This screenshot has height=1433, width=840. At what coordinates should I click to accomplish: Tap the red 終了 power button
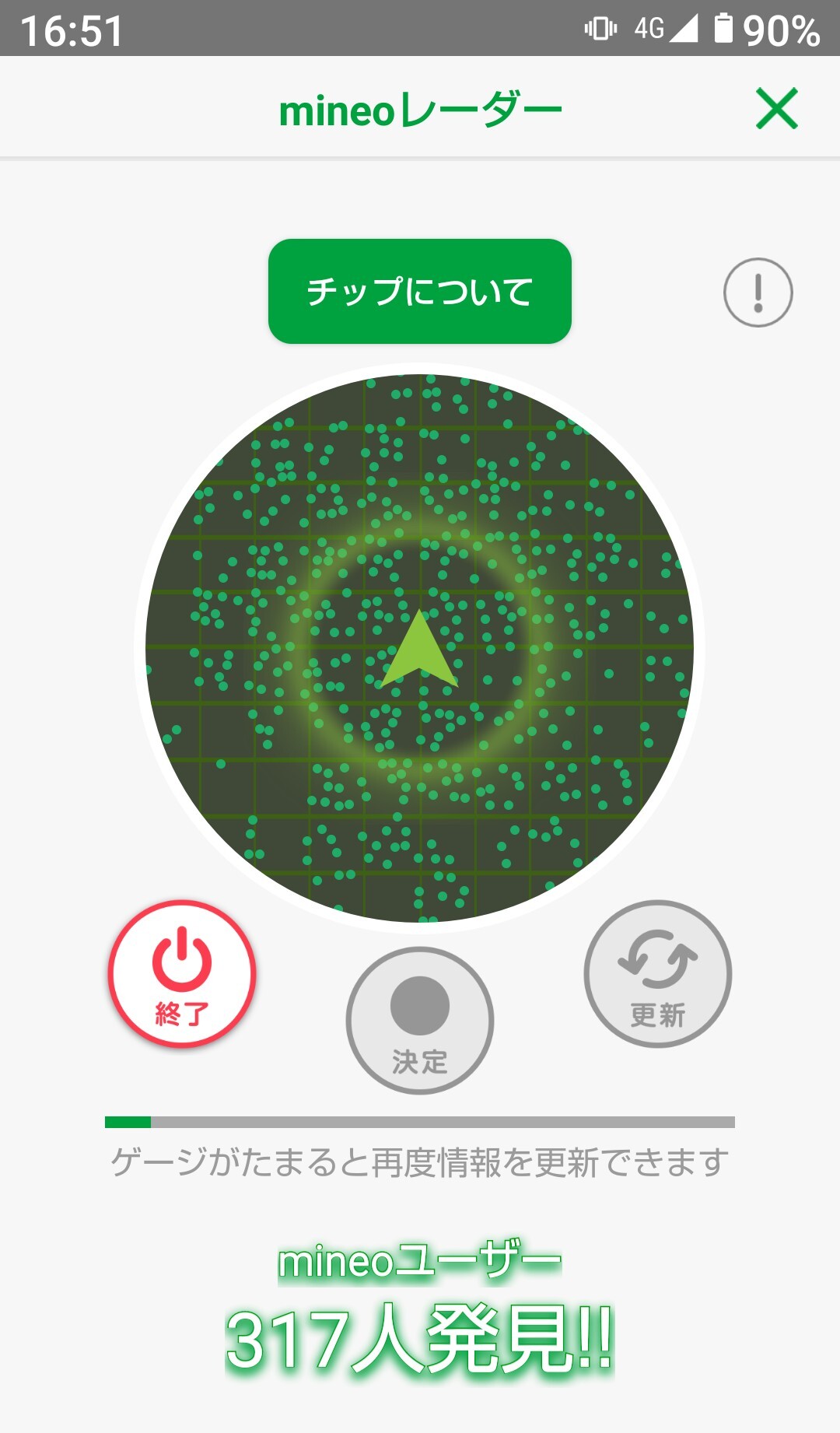pos(182,973)
